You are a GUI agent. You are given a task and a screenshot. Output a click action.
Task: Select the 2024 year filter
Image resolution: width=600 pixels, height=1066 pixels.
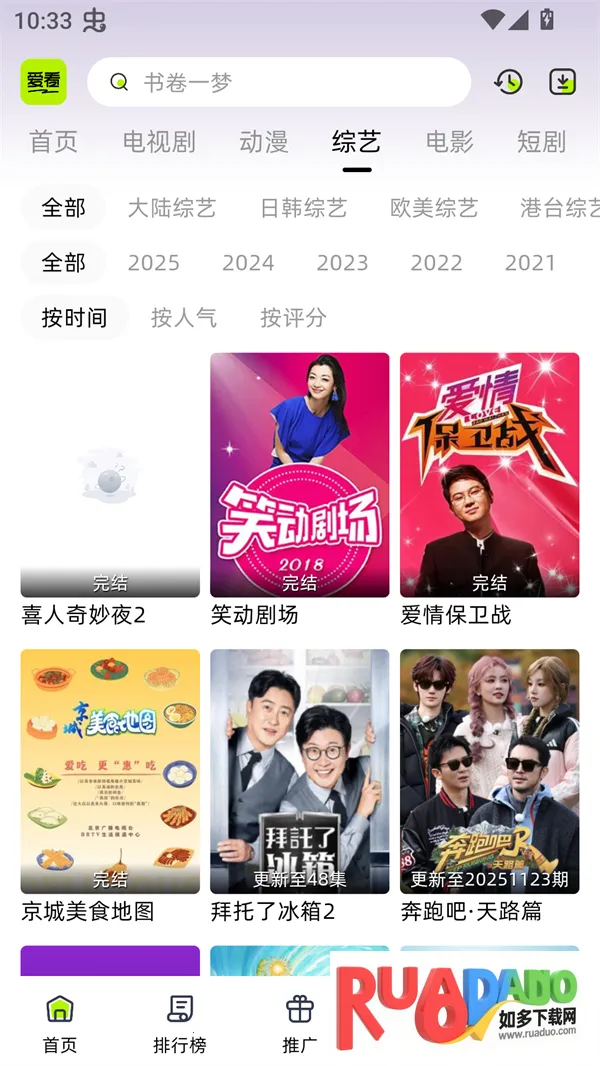click(x=248, y=263)
